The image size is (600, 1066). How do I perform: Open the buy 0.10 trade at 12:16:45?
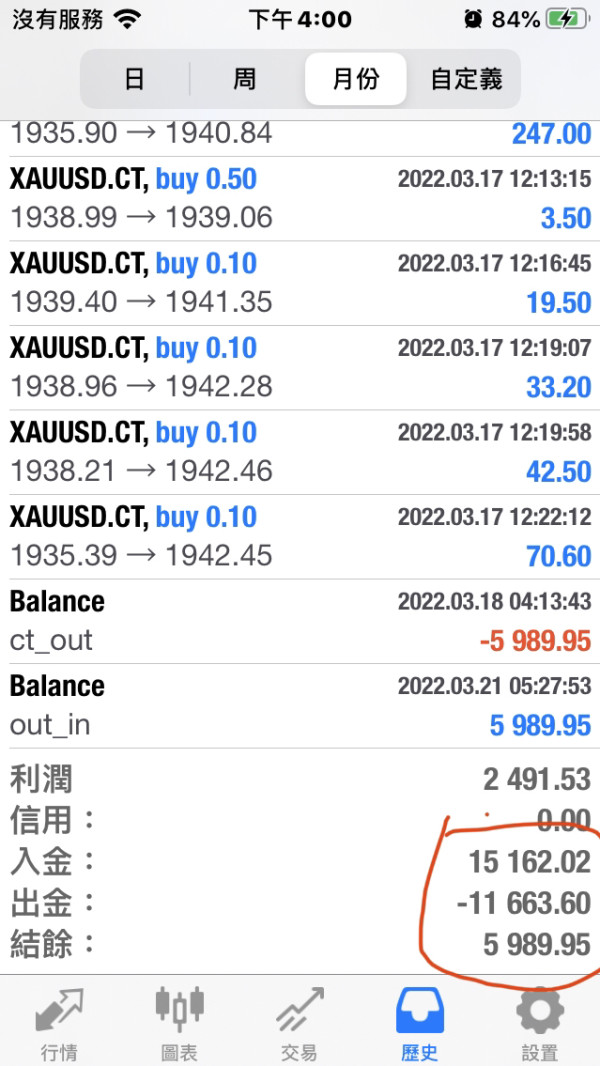(x=300, y=283)
